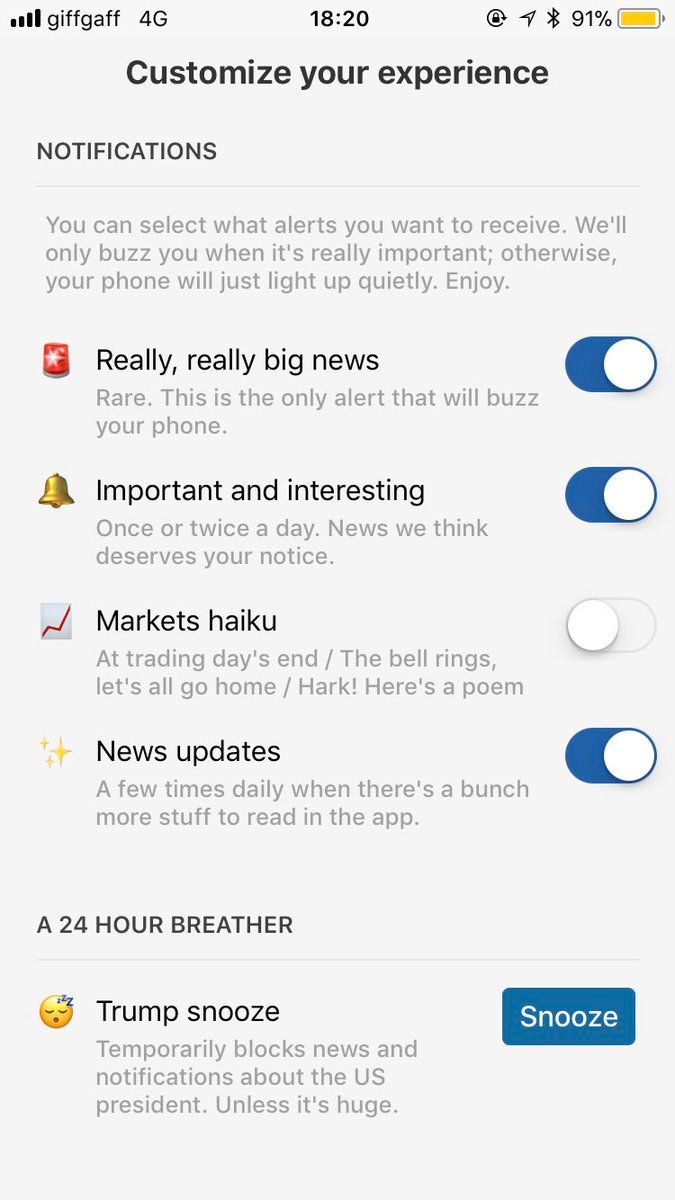Tap the Snooze button for Trump snooze
This screenshot has height=1200, width=675.
click(568, 1016)
